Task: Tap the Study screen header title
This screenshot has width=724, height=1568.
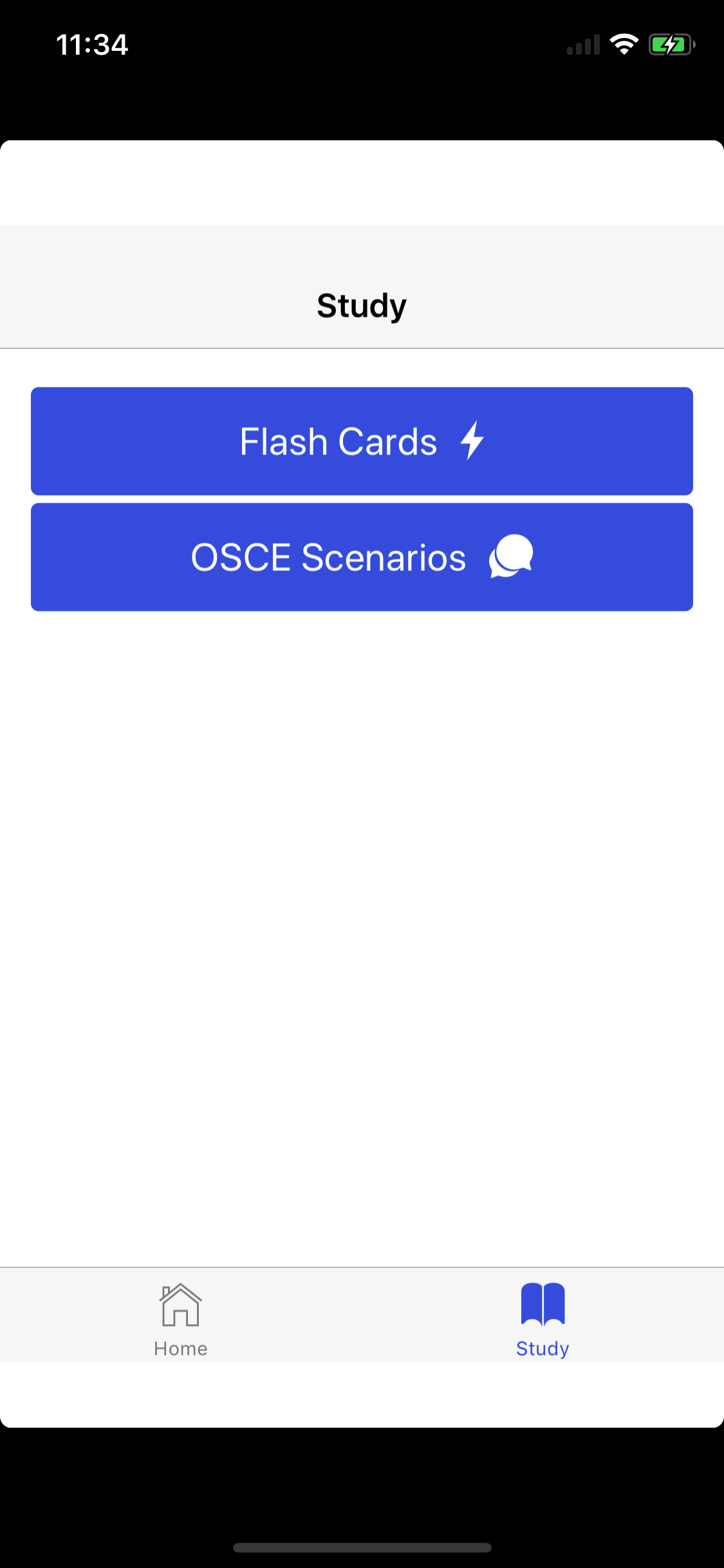Action: (x=362, y=305)
